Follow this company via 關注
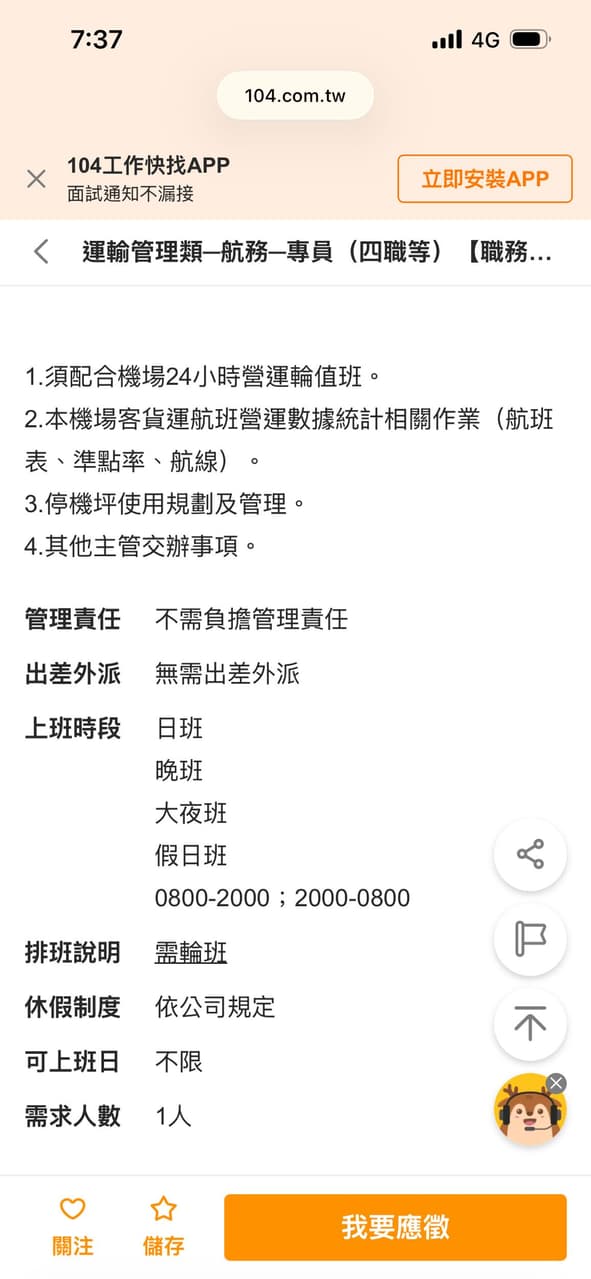The height and width of the screenshot is (1279, 591). [73, 1226]
